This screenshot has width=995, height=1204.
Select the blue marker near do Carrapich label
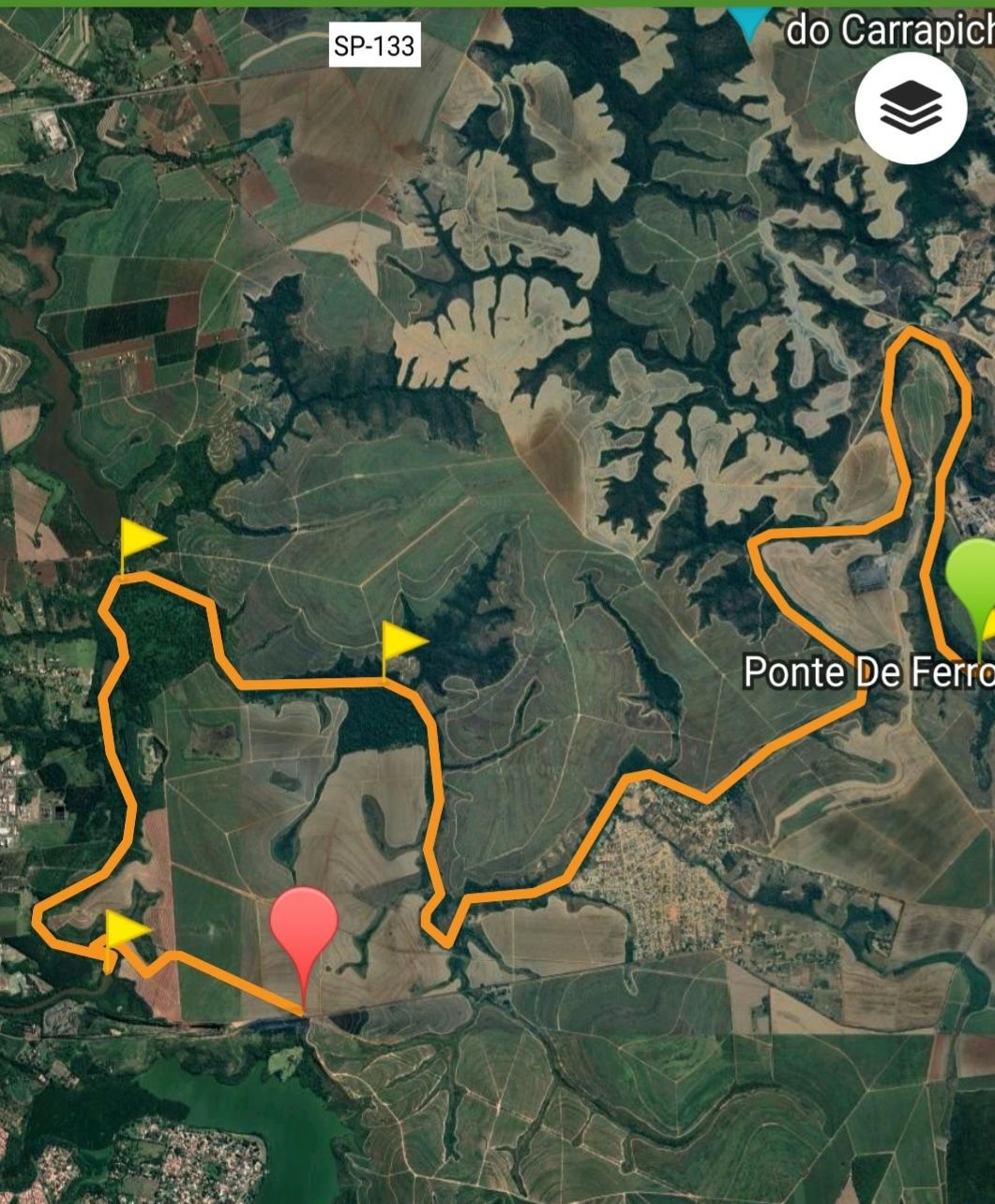tap(748, 21)
